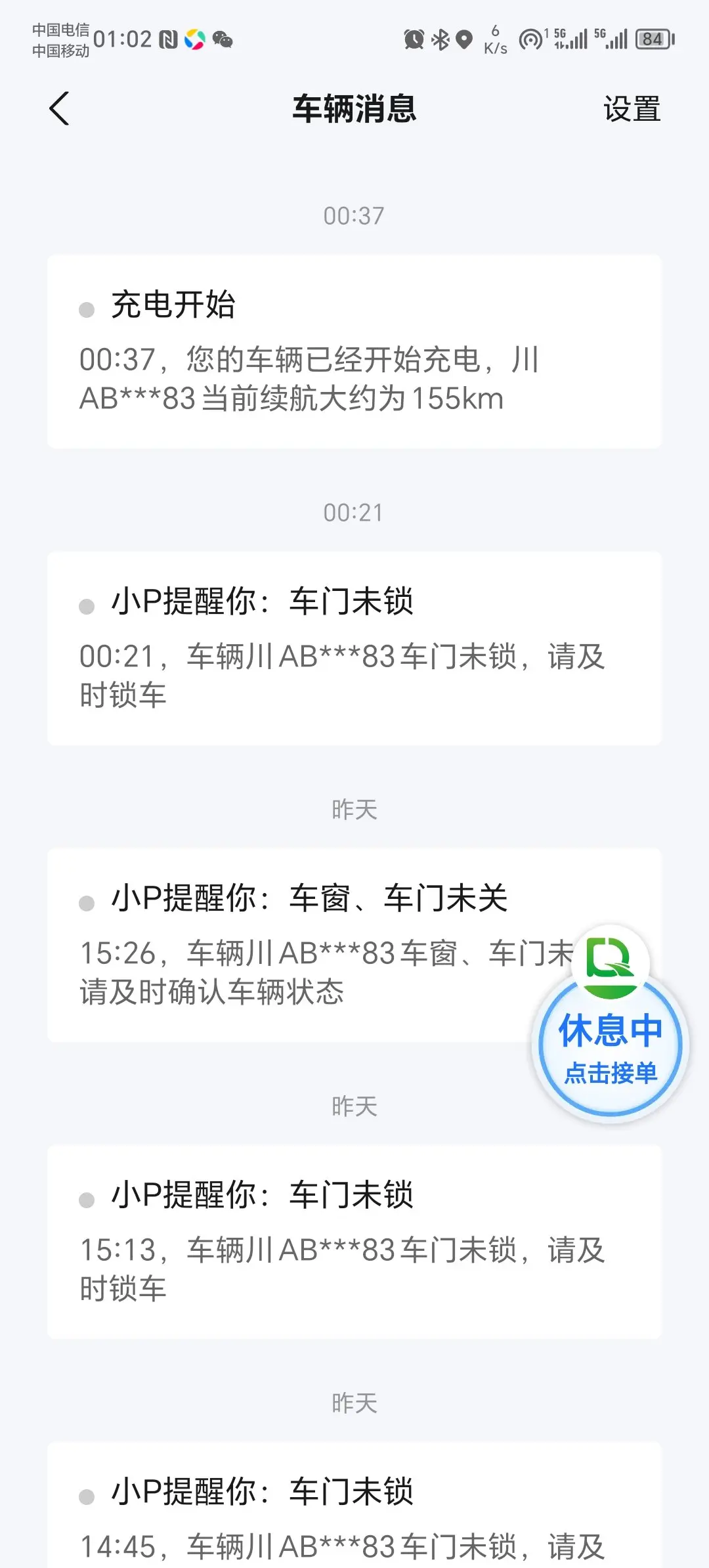Go back using the top-left arrow

coord(59,108)
